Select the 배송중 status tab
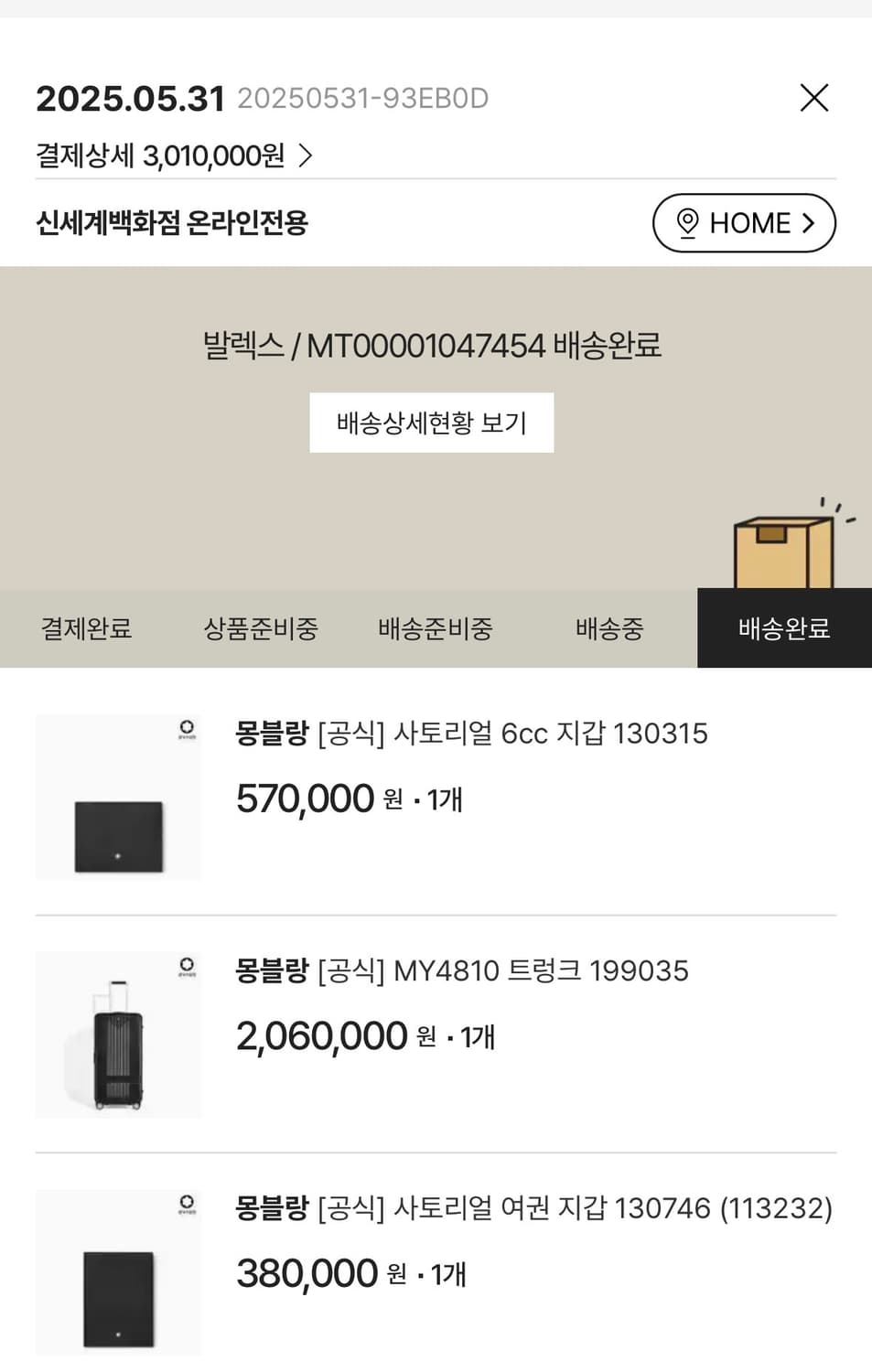This screenshot has height=1372, width=872. [608, 628]
